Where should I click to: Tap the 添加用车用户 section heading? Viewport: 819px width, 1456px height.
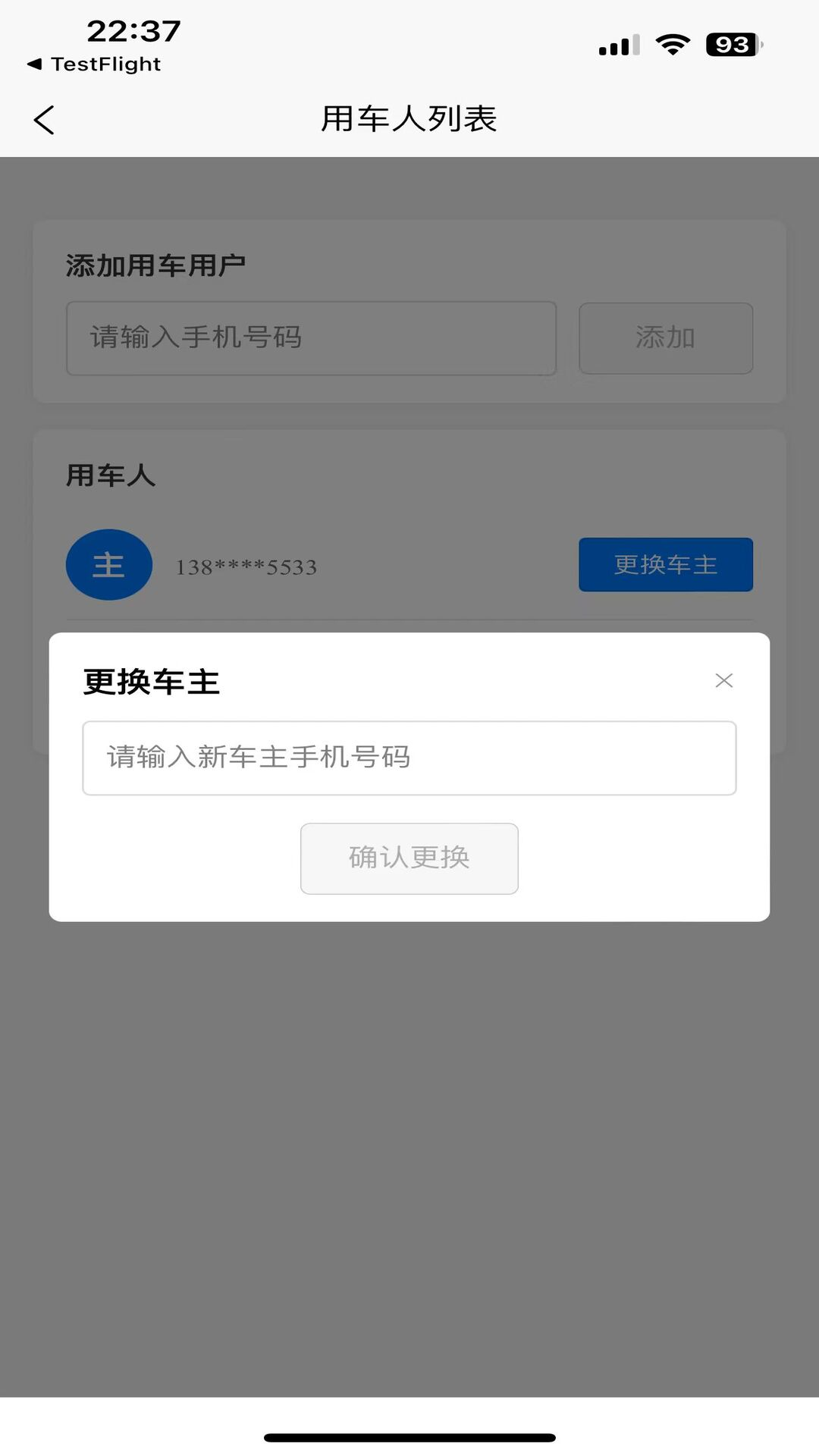[x=153, y=263]
